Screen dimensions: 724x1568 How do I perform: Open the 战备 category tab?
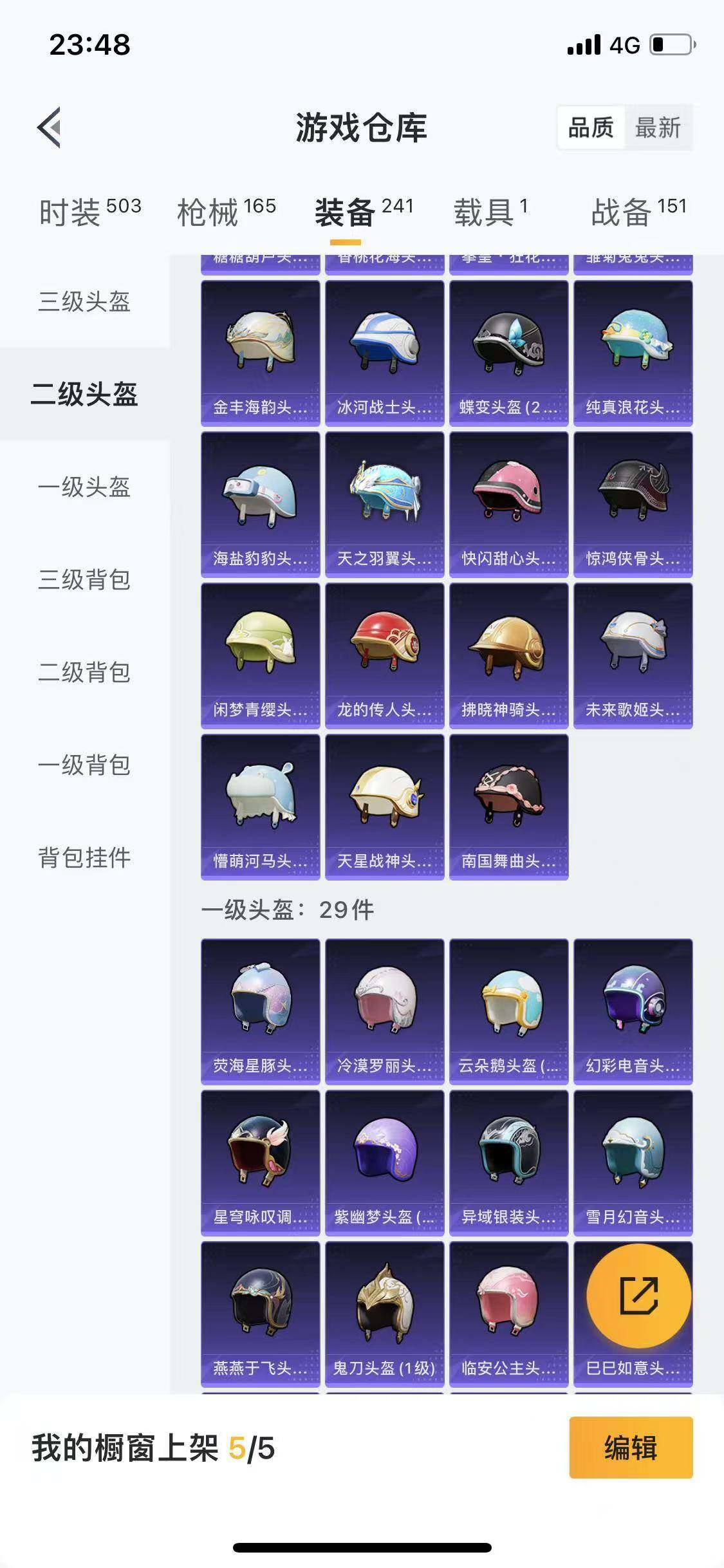coord(622,207)
